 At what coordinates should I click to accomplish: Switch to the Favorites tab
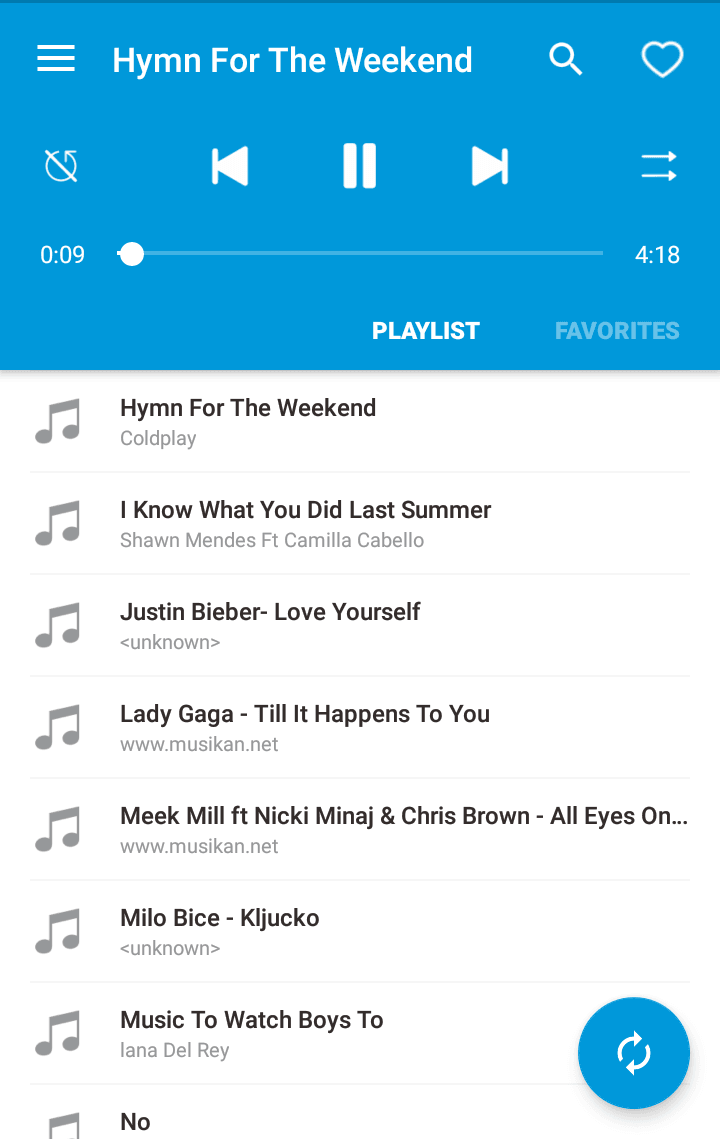click(617, 331)
